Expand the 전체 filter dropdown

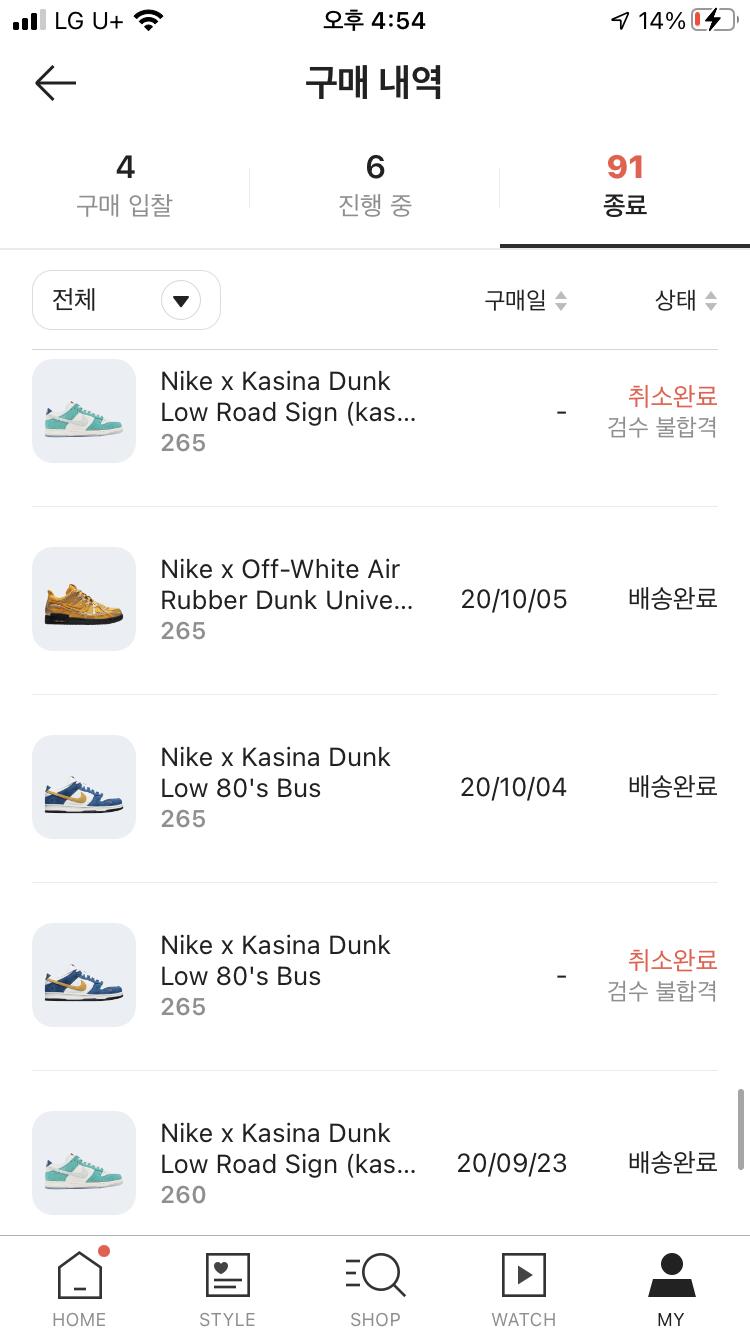(x=126, y=300)
